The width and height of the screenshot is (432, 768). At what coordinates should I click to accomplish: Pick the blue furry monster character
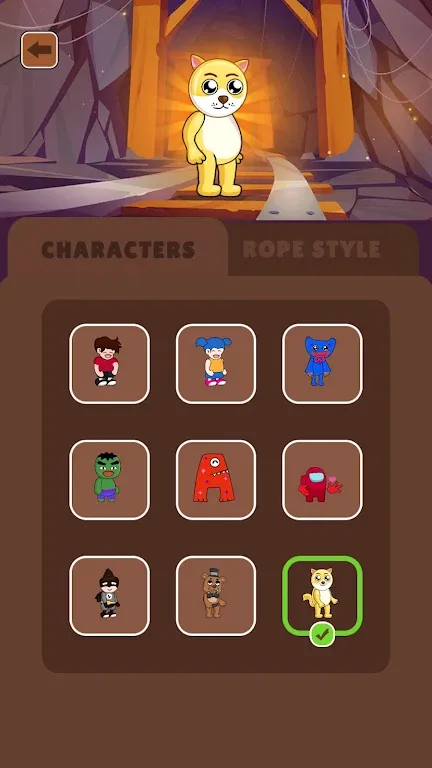click(x=322, y=364)
